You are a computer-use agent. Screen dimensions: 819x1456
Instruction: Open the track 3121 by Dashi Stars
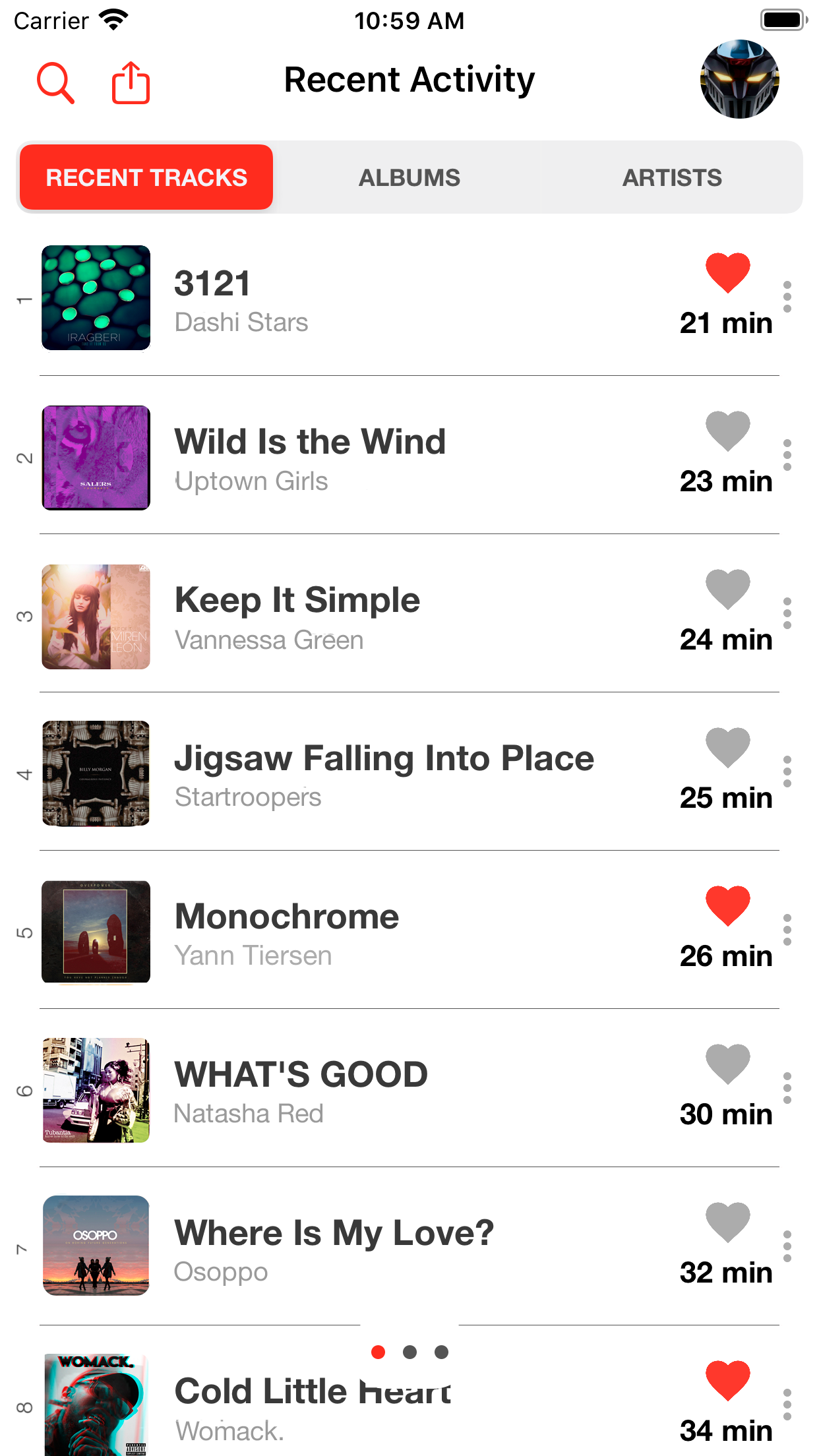[409, 297]
